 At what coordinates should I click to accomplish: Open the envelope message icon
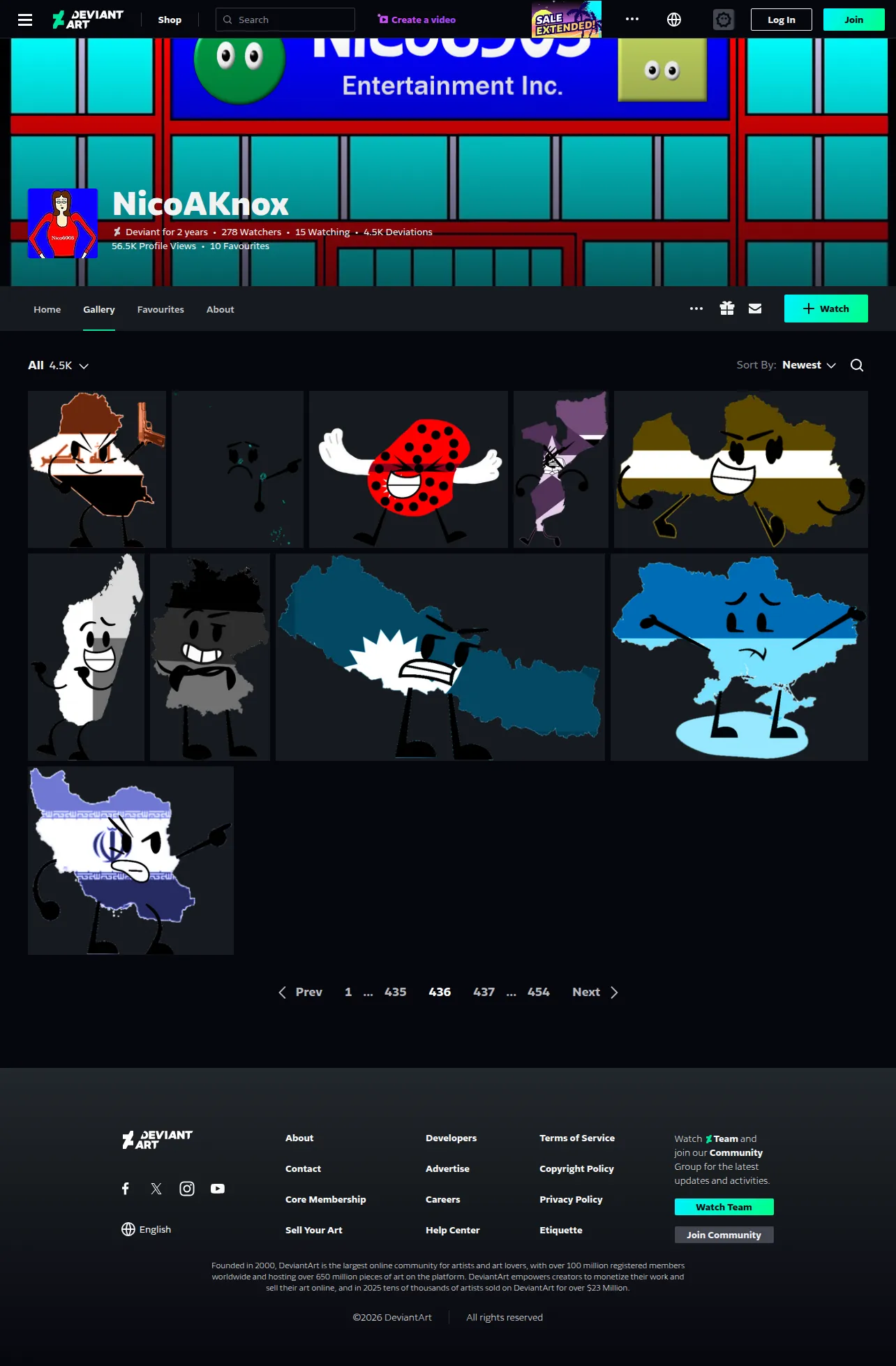point(755,309)
